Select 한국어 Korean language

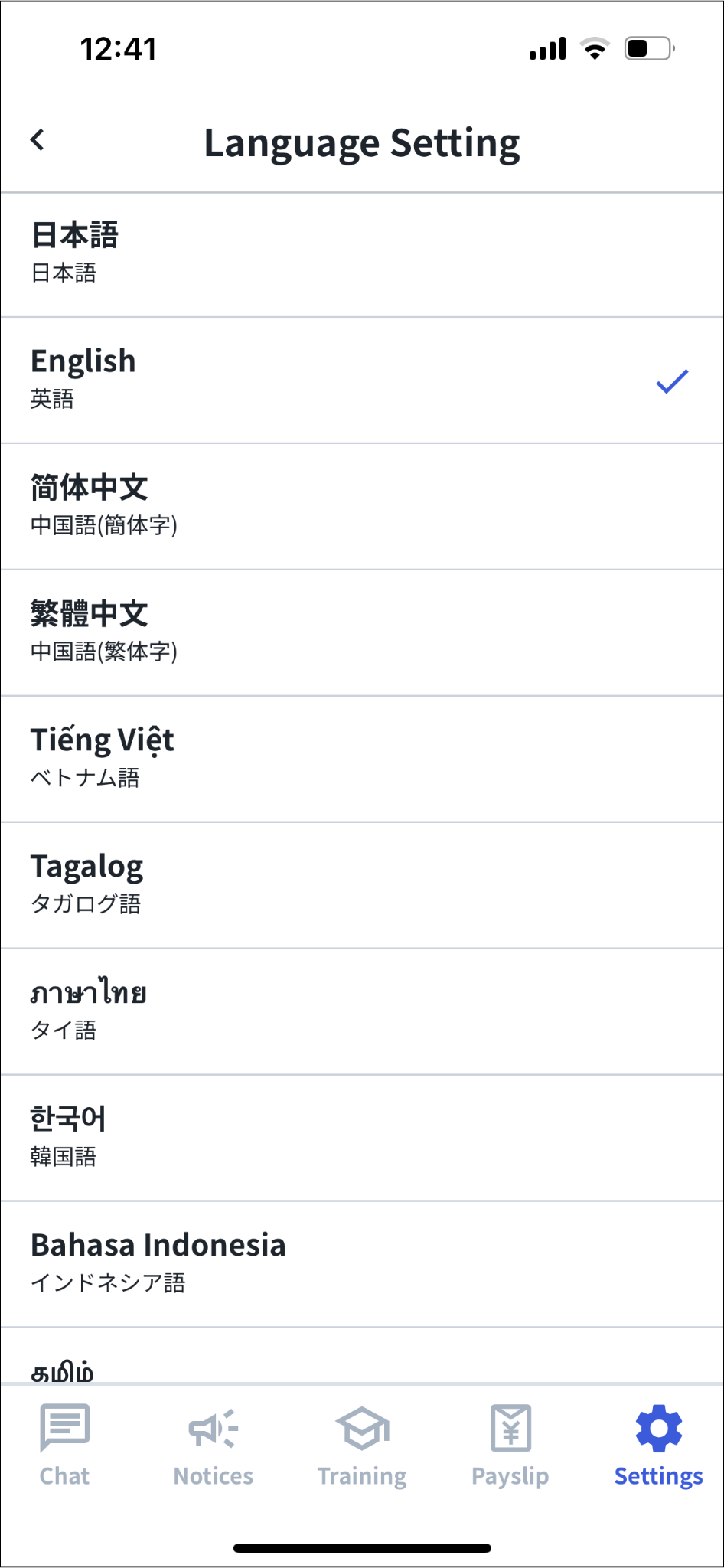(362, 1138)
